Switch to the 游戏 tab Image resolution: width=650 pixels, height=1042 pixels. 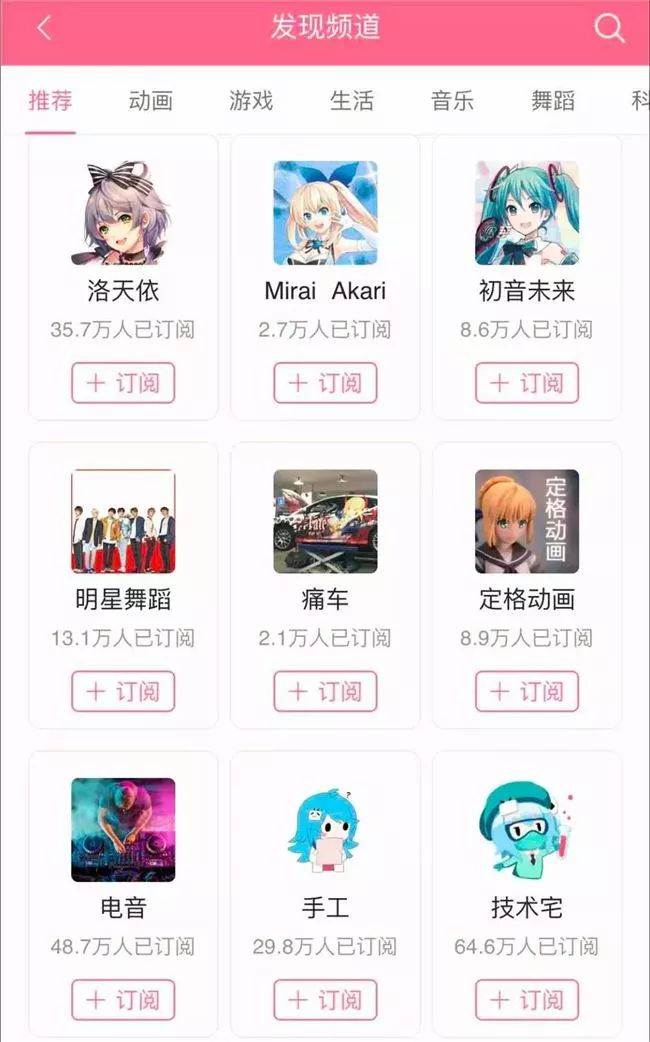pos(251,100)
